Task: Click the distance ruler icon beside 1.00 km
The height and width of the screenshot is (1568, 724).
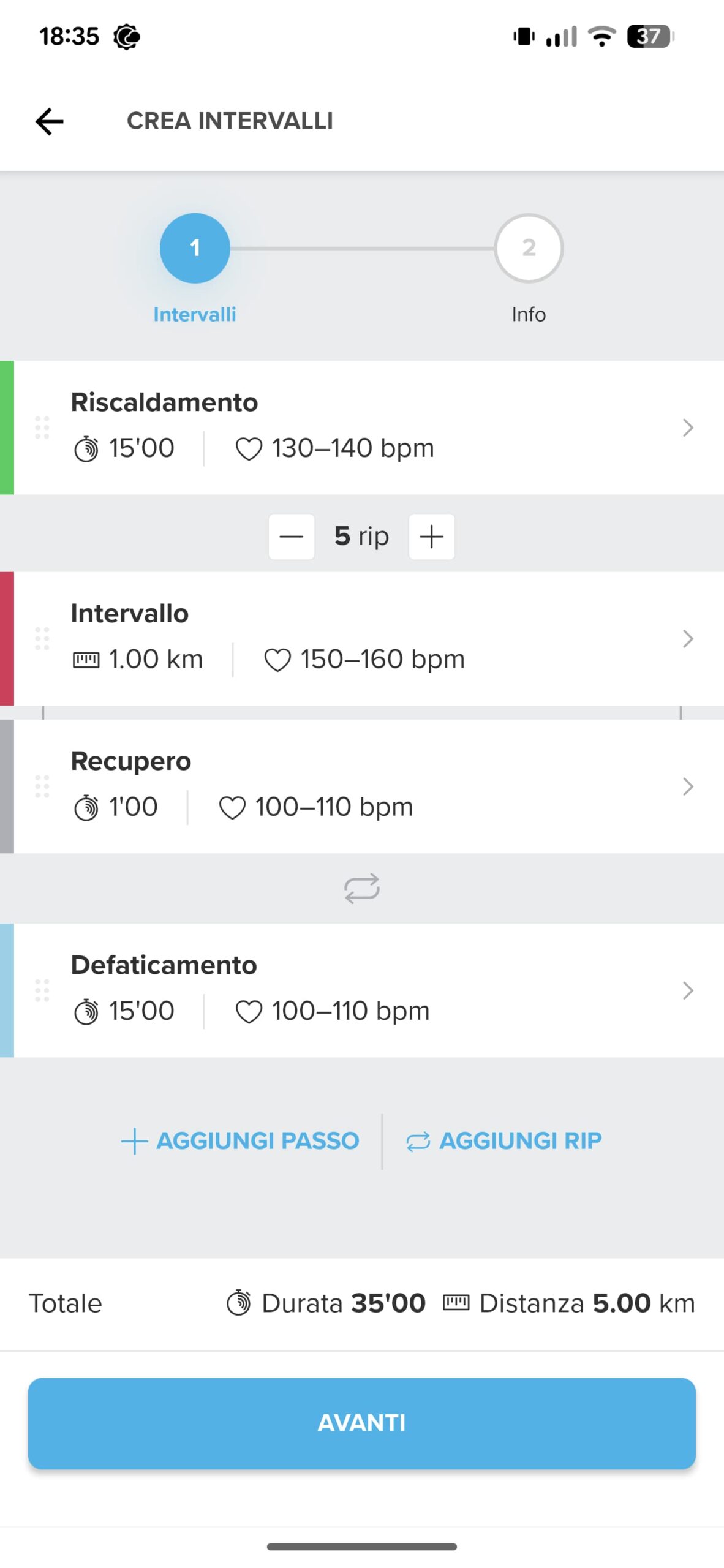Action: point(87,660)
